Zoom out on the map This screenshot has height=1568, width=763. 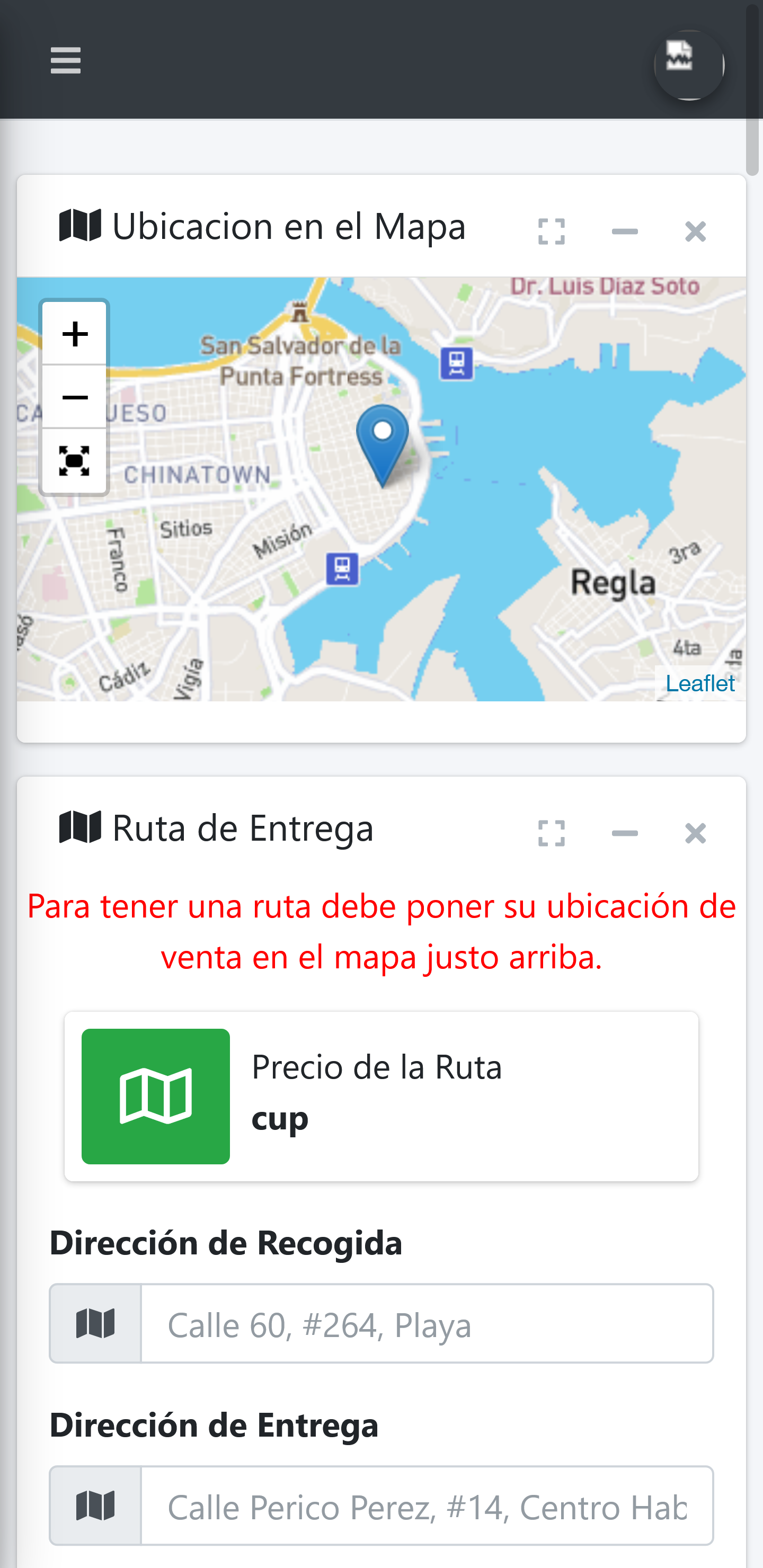pos(74,397)
